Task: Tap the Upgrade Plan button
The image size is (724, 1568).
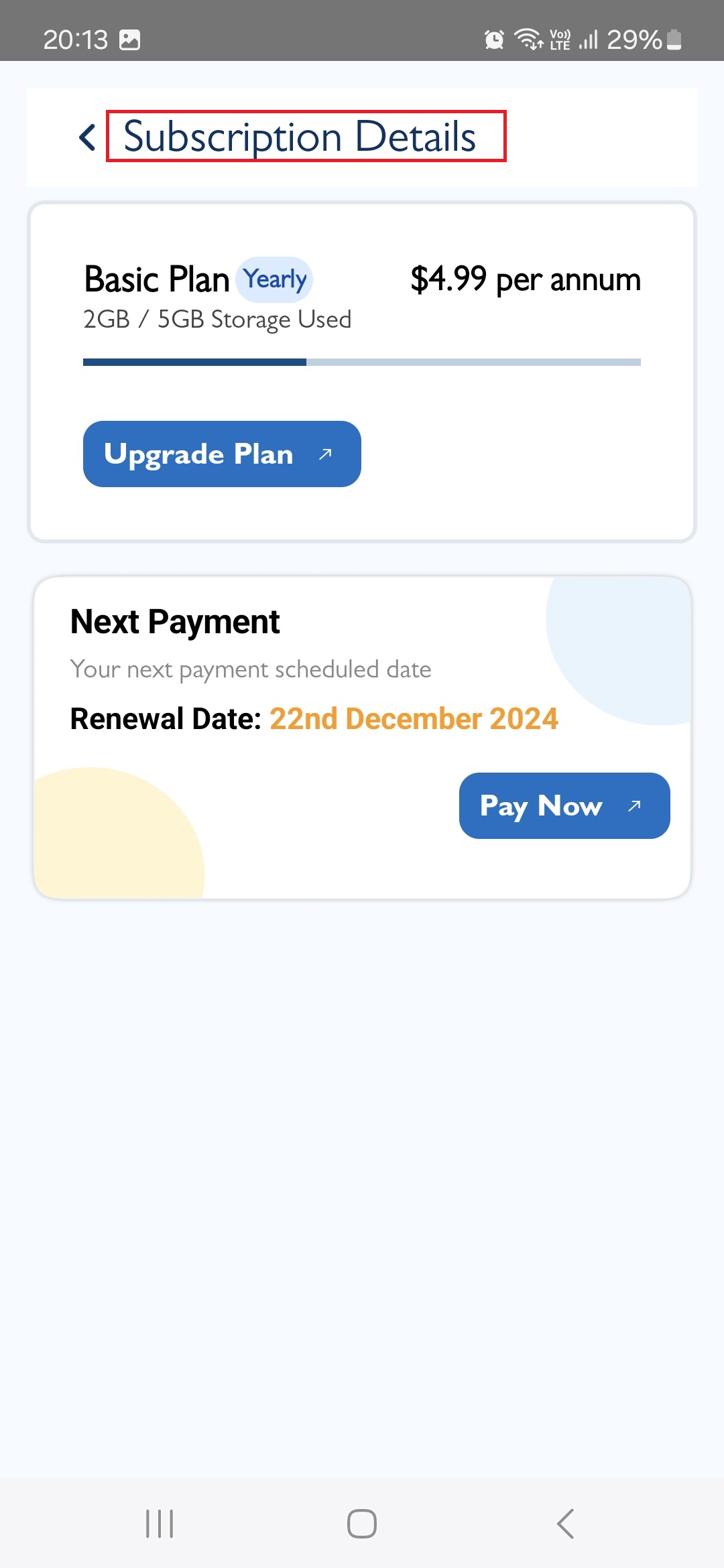Action: pyautogui.click(x=222, y=454)
